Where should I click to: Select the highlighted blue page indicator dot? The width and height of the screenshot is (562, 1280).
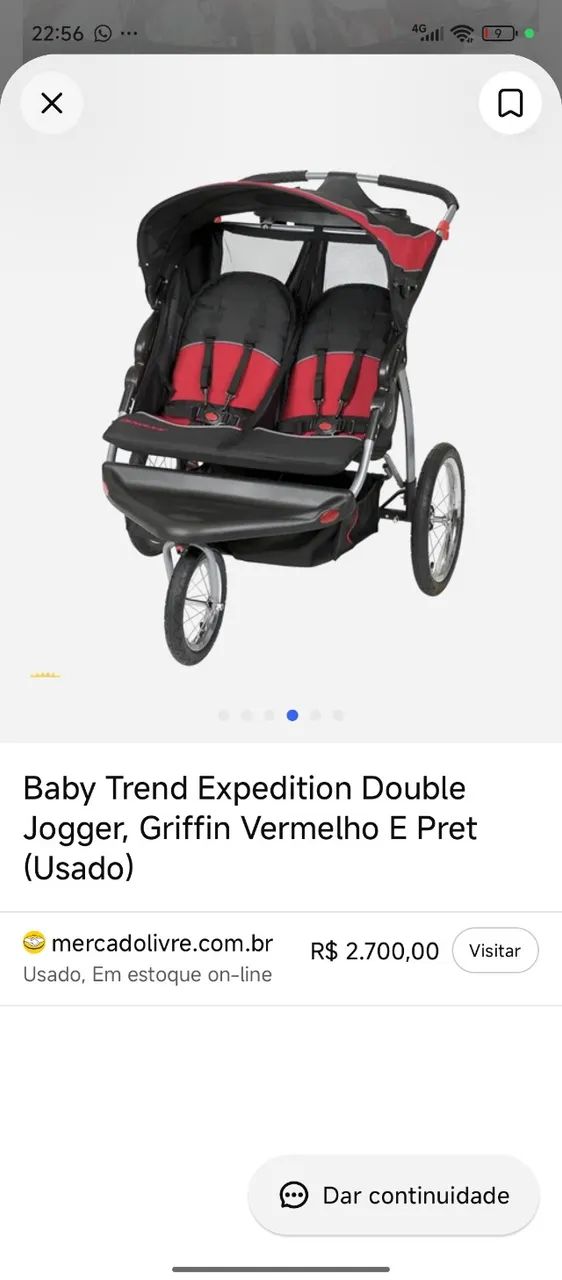pyautogui.click(x=292, y=715)
